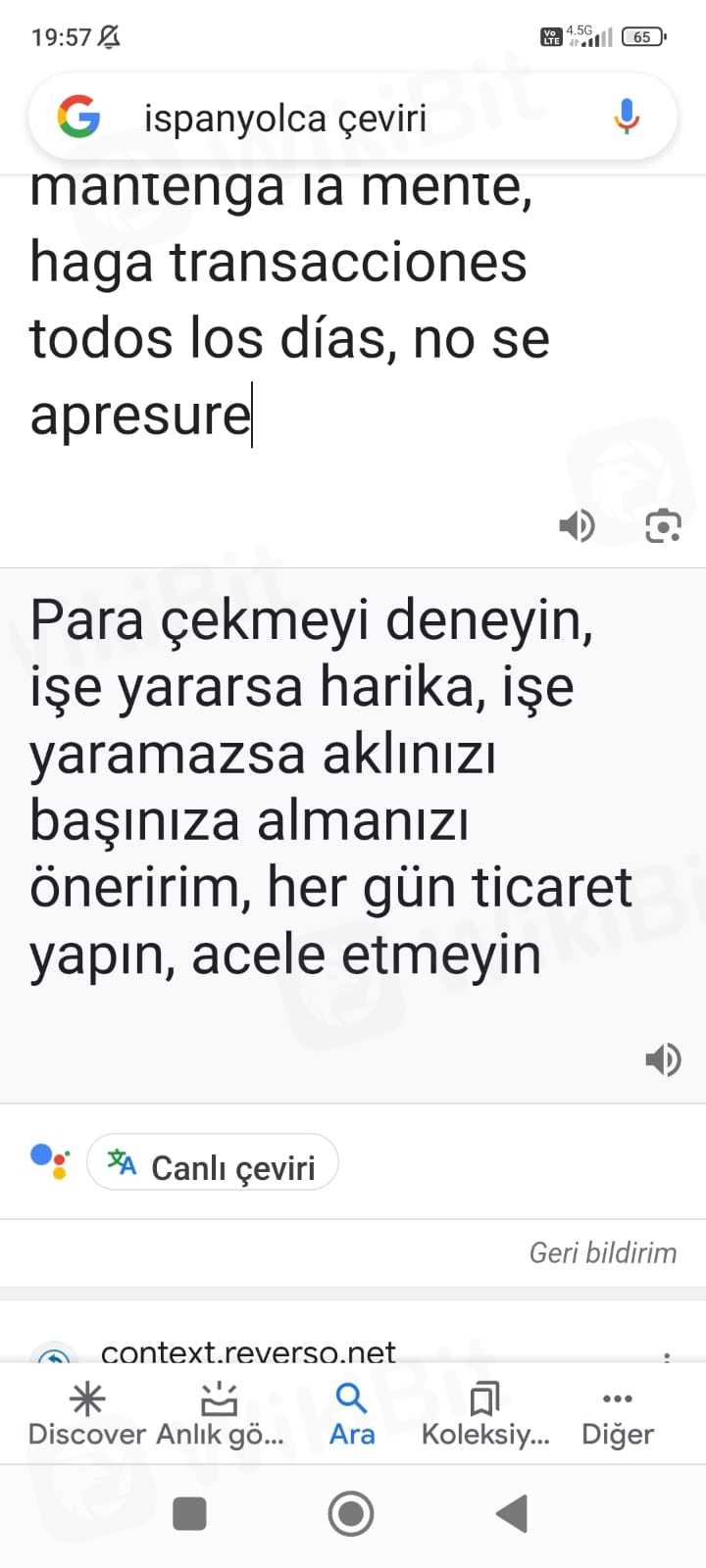706x1568 pixels.
Task: Switch to the Discover tab
Action: [86, 1414]
